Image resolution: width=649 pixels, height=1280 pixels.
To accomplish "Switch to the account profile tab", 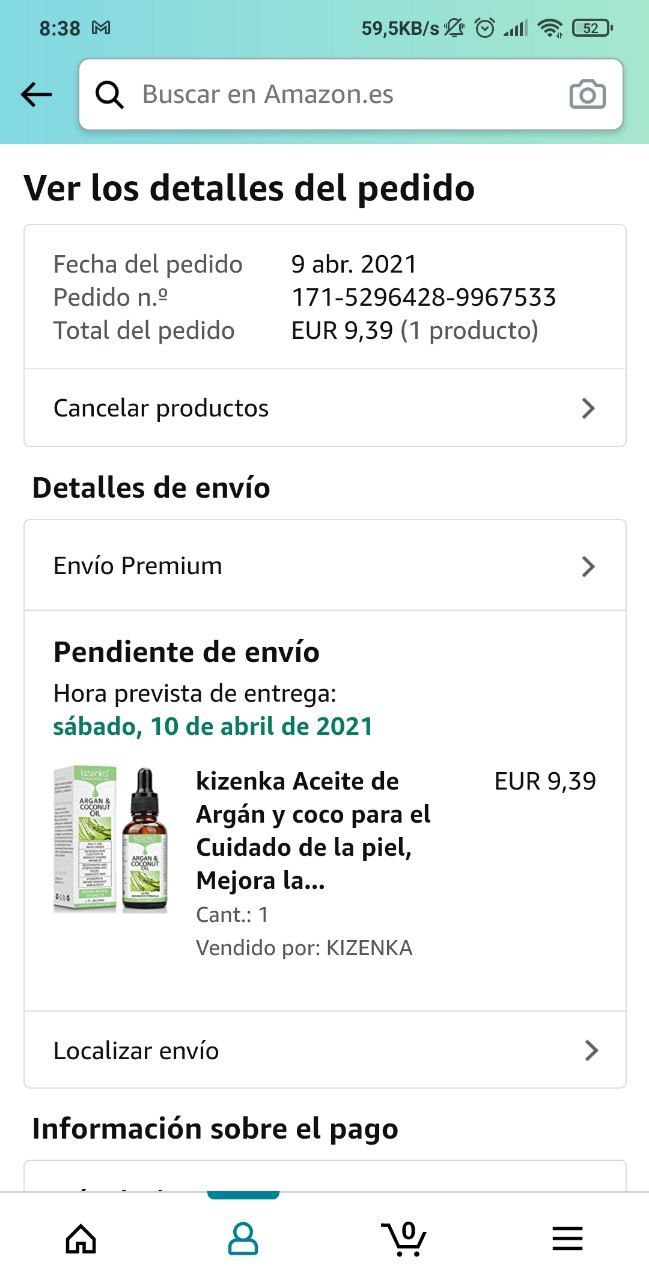I will (x=243, y=1239).
